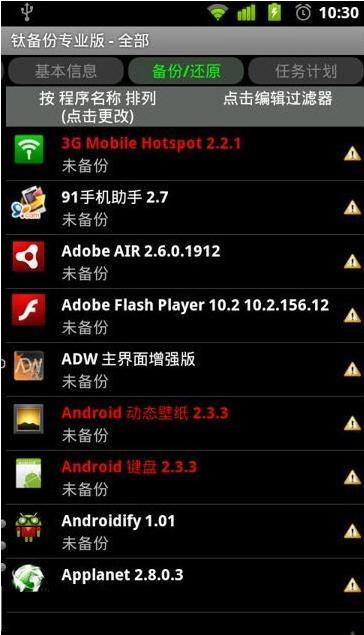
Task: Open the 任务计划 tab
Action: pyautogui.click(x=306, y=71)
